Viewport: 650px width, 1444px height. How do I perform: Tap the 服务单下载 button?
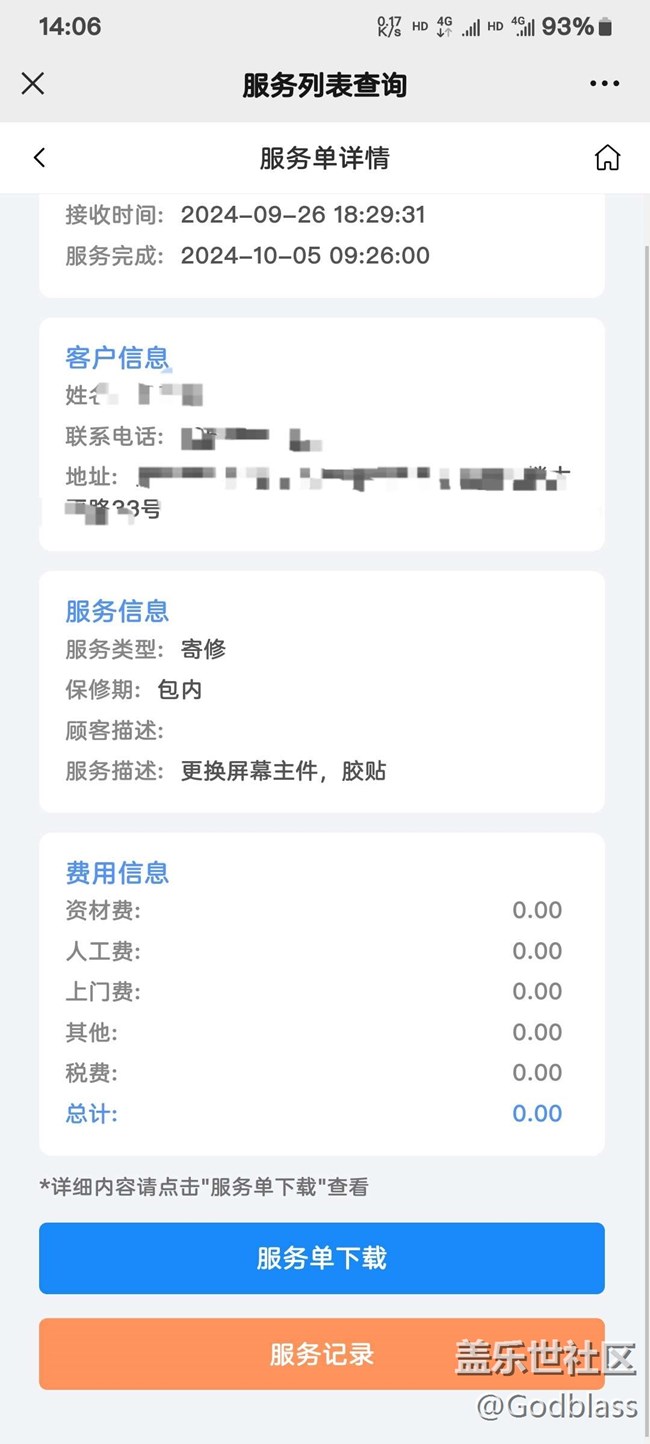click(x=321, y=1258)
